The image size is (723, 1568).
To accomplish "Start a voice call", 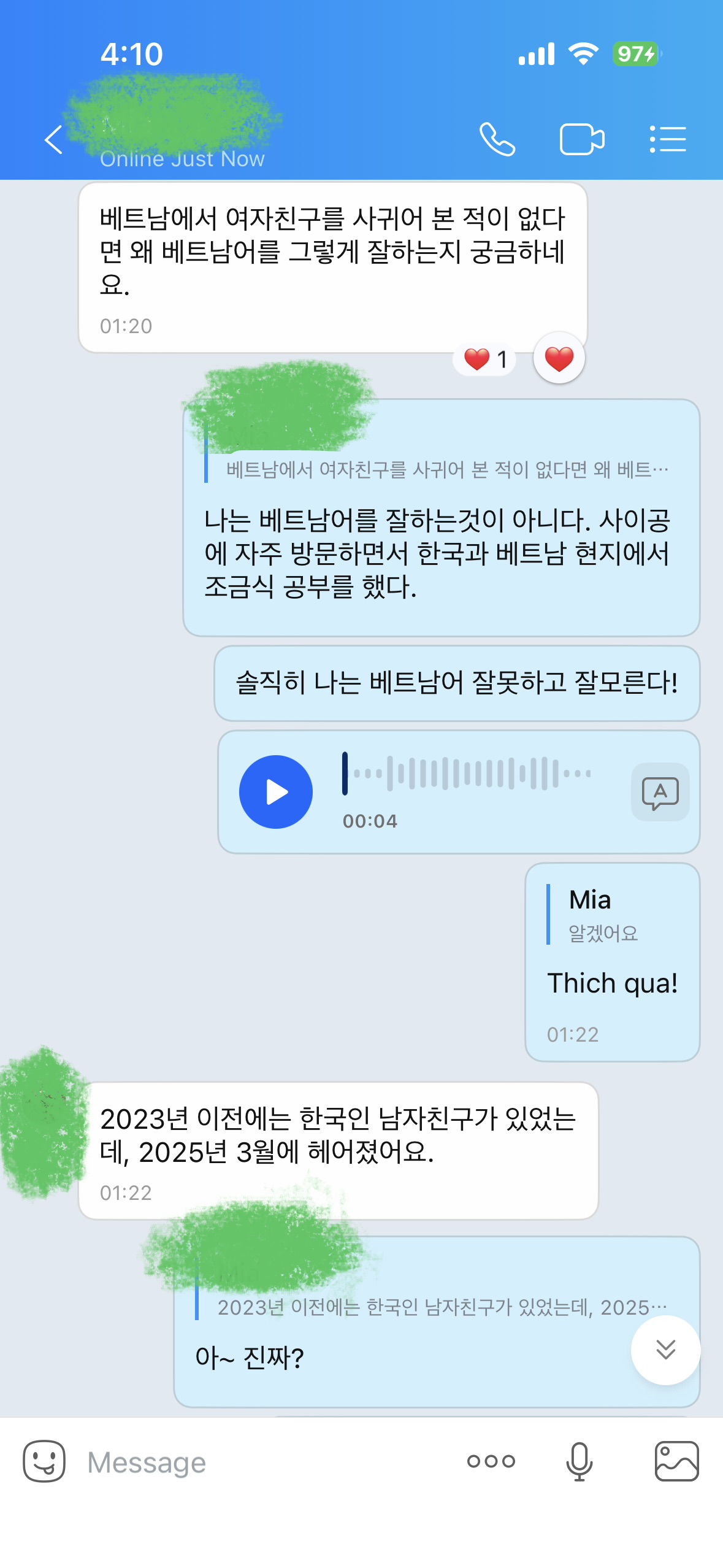I will (x=497, y=140).
